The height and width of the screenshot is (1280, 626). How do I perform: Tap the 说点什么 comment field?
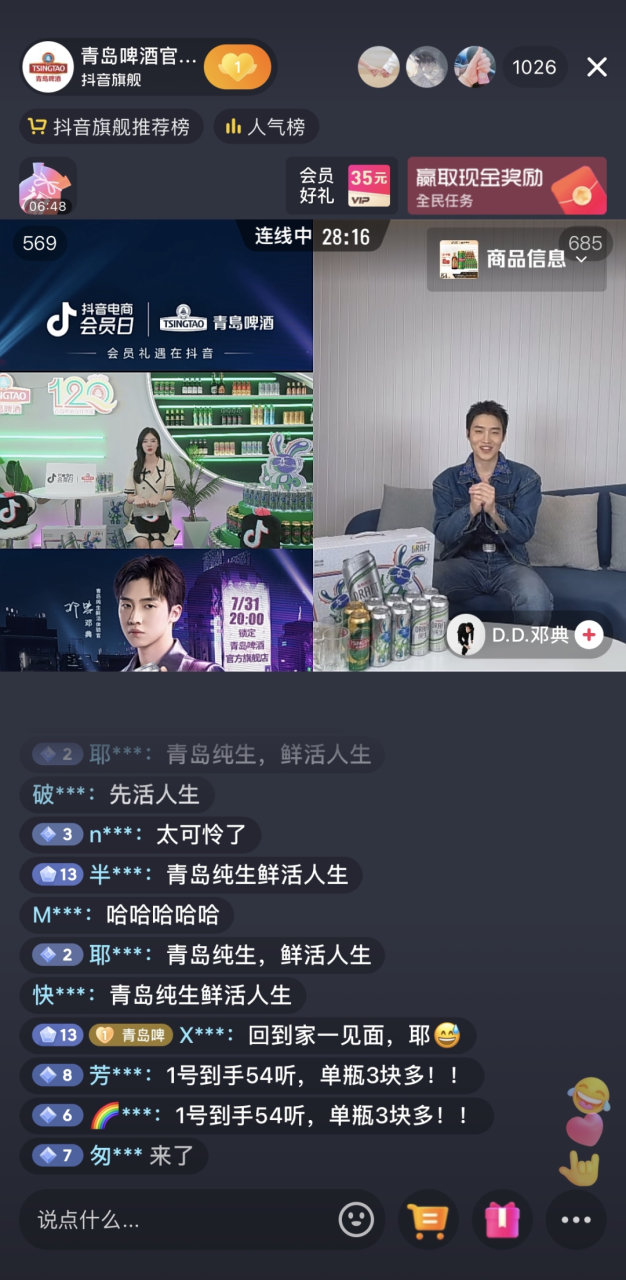click(170, 1219)
